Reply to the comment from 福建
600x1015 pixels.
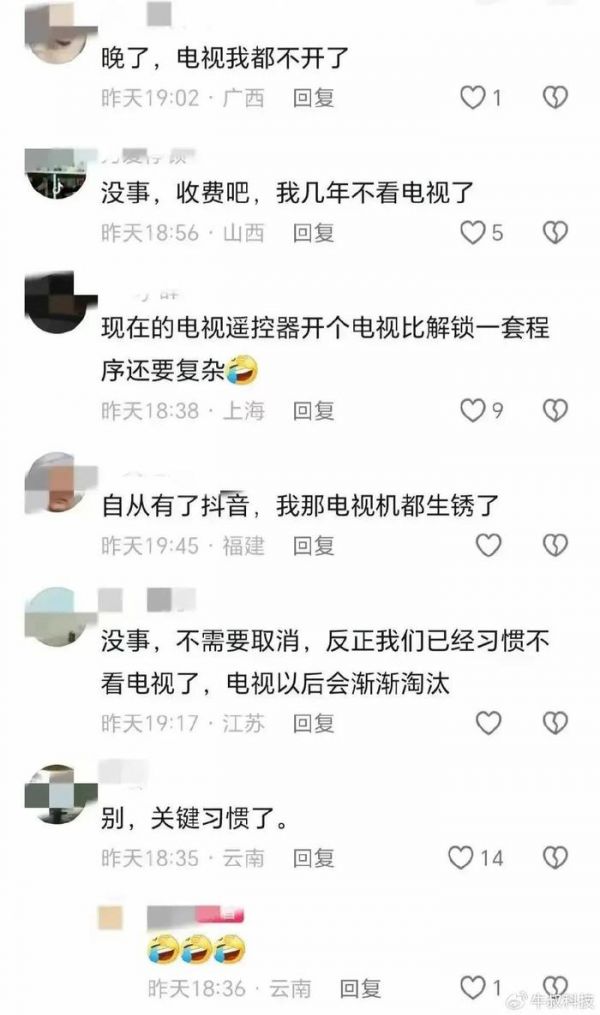[313, 545]
